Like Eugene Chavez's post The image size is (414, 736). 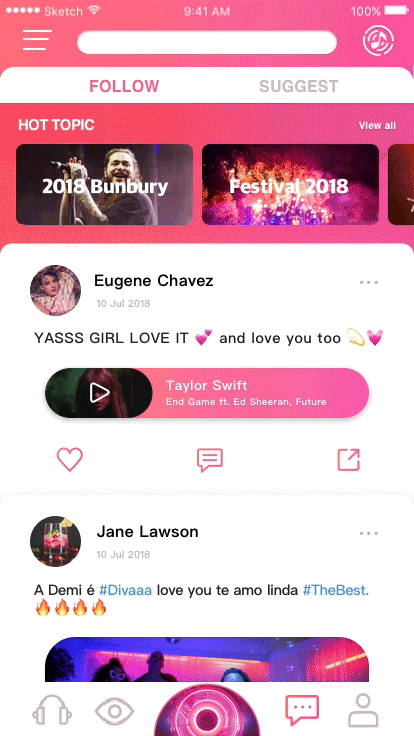click(x=70, y=460)
